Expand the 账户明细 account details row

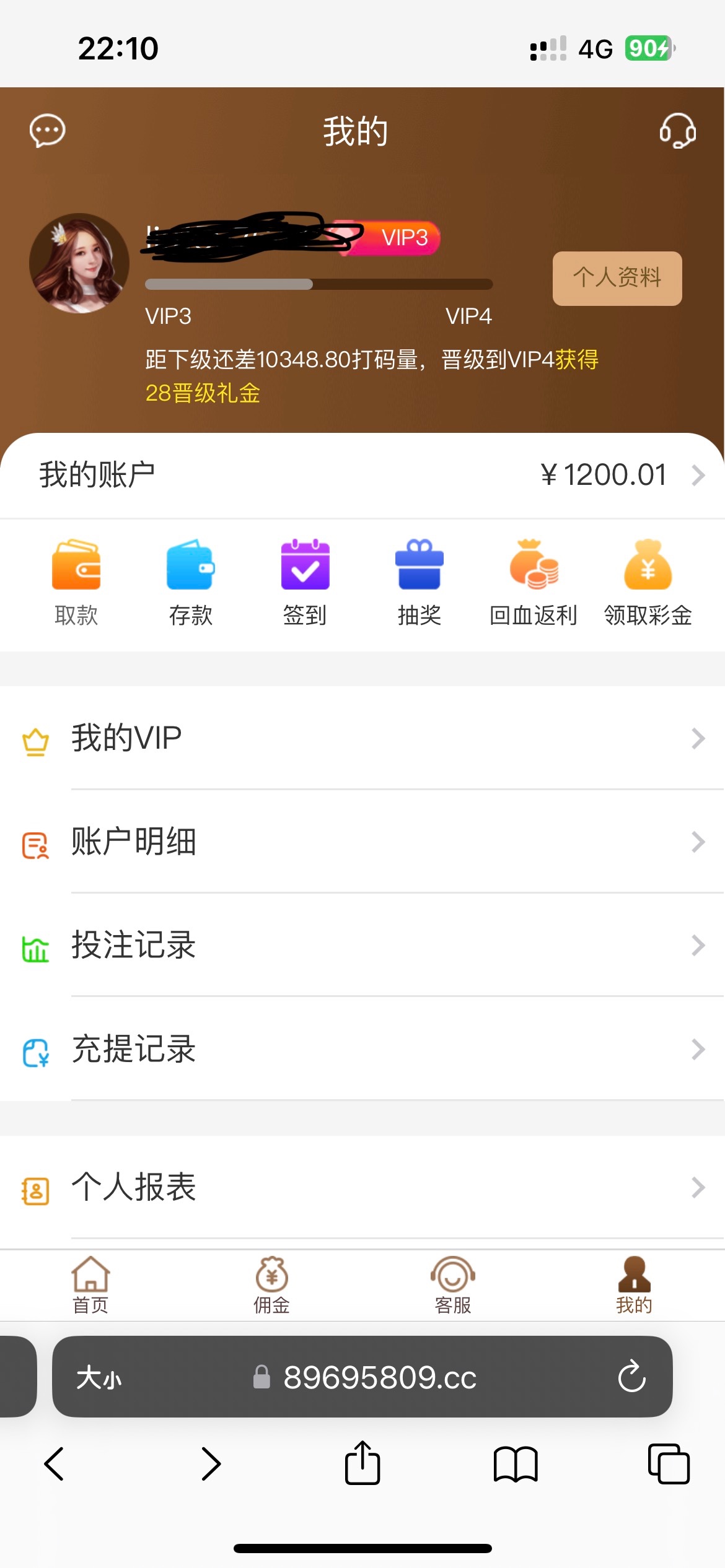pyautogui.click(x=362, y=841)
